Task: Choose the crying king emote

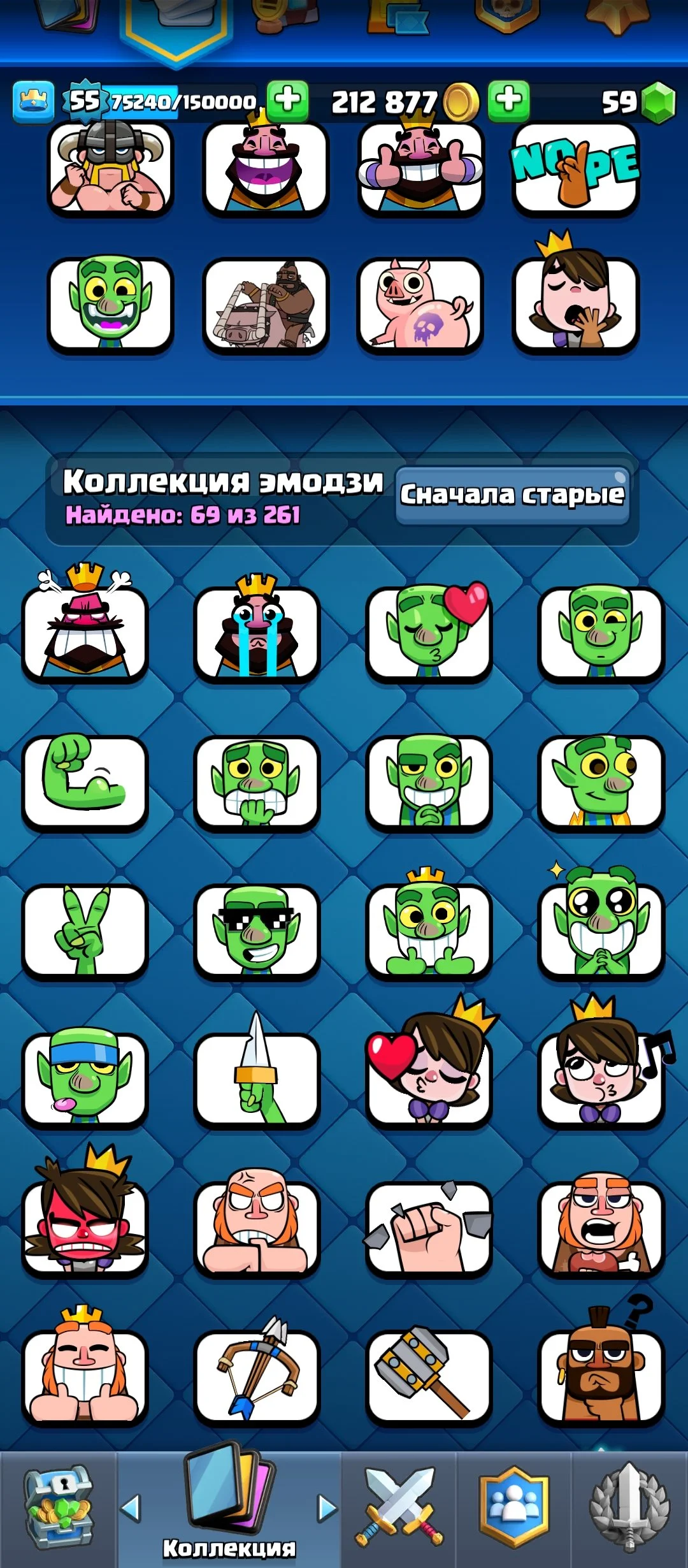Action: coord(257,633)
